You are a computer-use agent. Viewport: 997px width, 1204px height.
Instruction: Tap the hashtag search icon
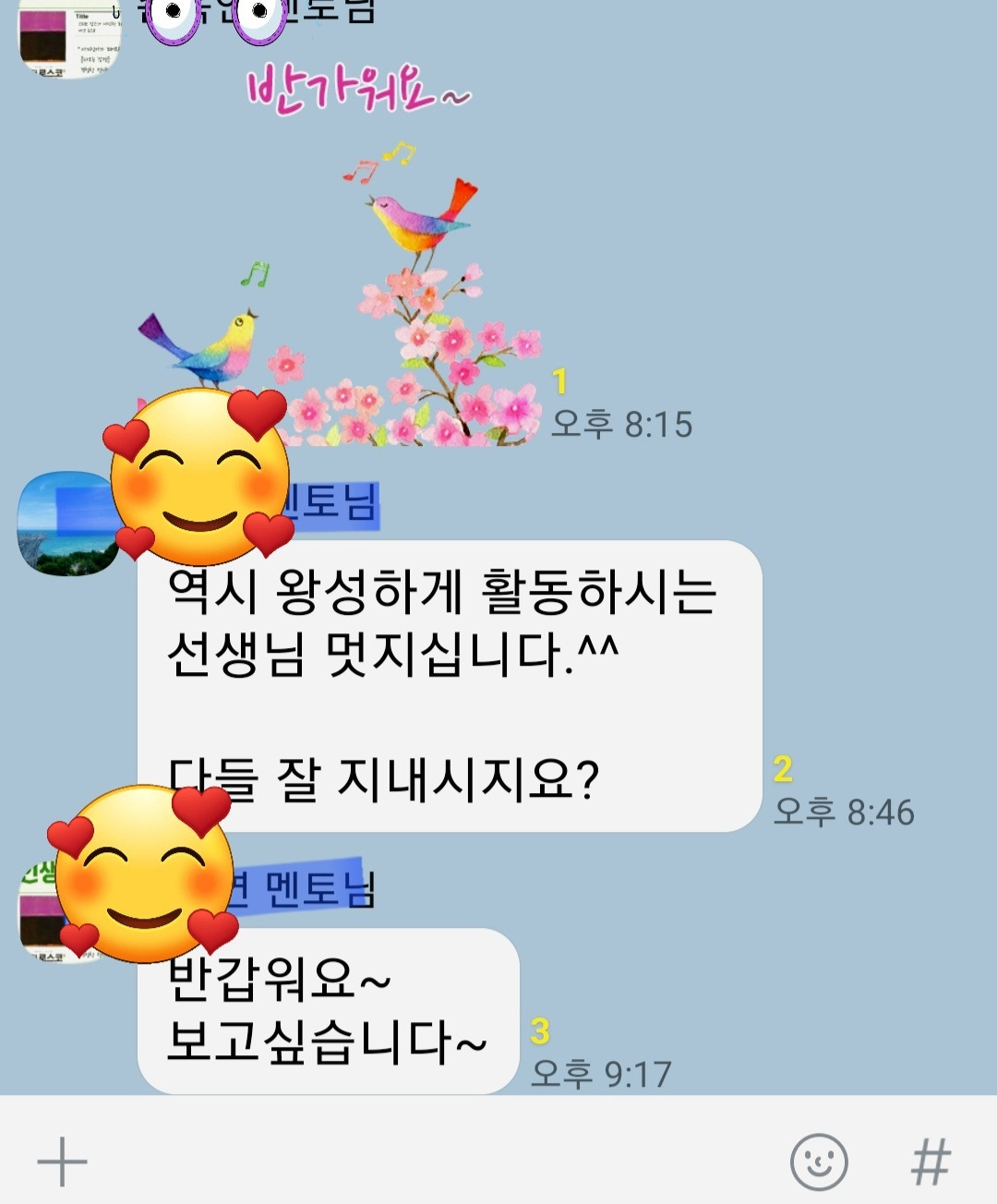point(933,1162)
